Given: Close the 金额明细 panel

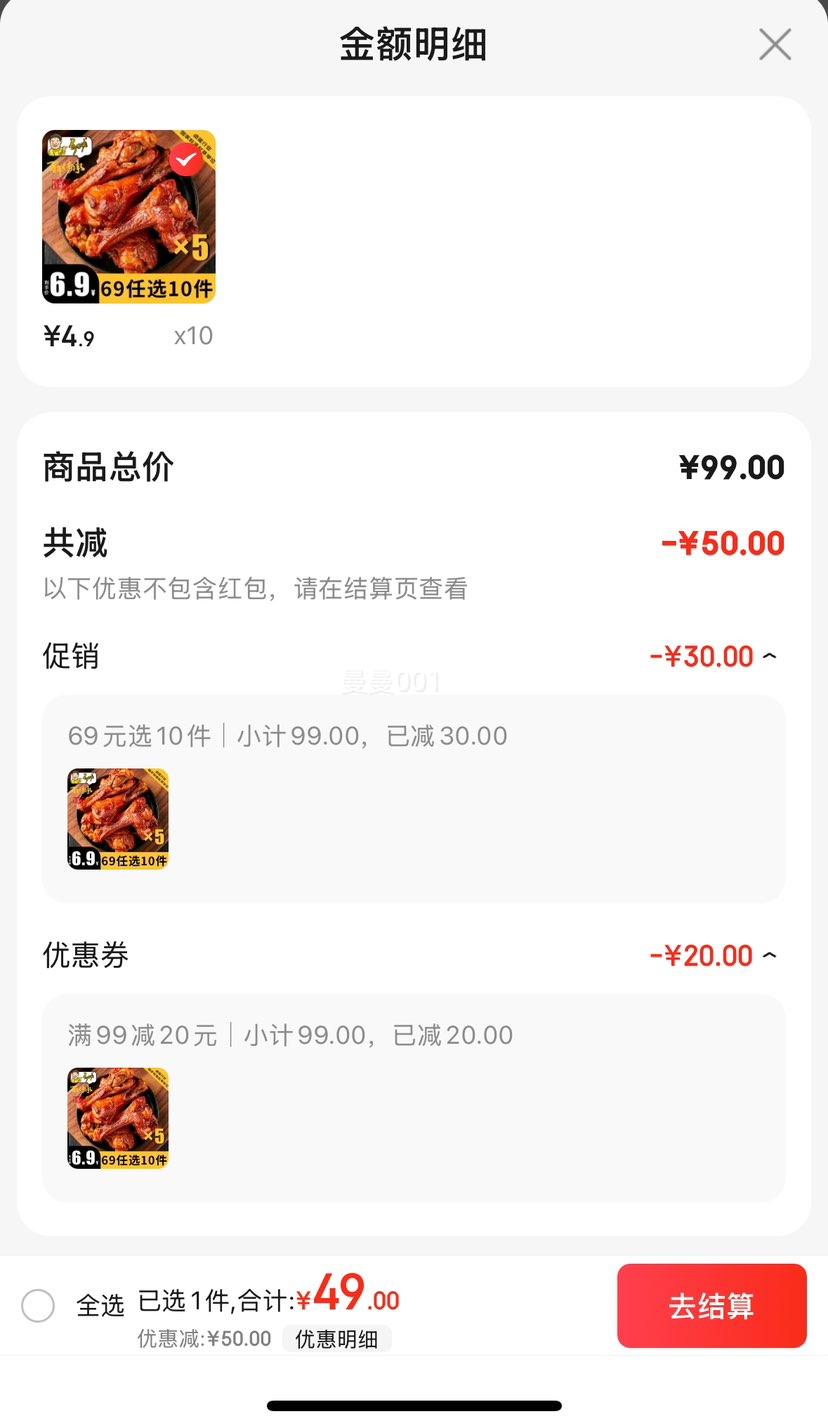Looking at the screenshot, I should 775,45.
